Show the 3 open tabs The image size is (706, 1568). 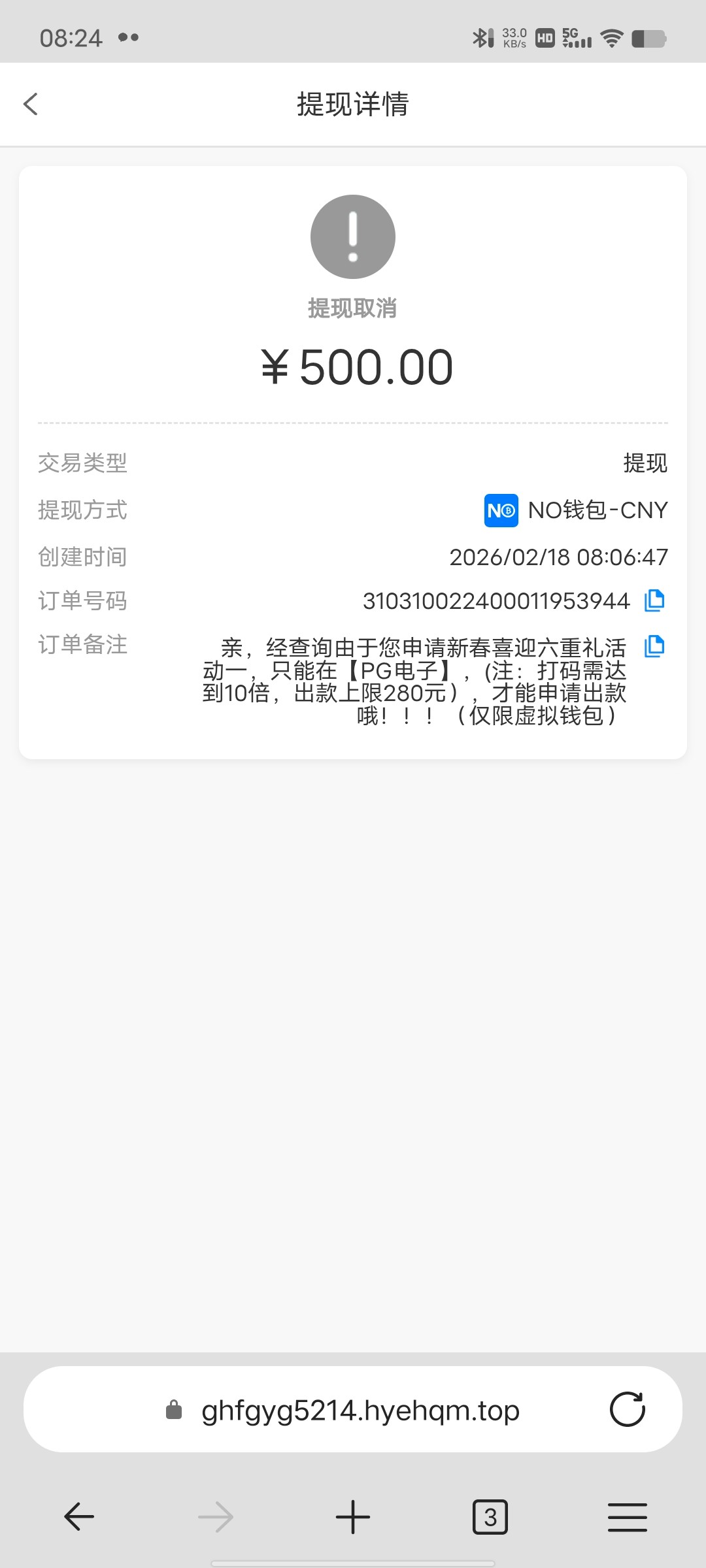[490, 1516]
